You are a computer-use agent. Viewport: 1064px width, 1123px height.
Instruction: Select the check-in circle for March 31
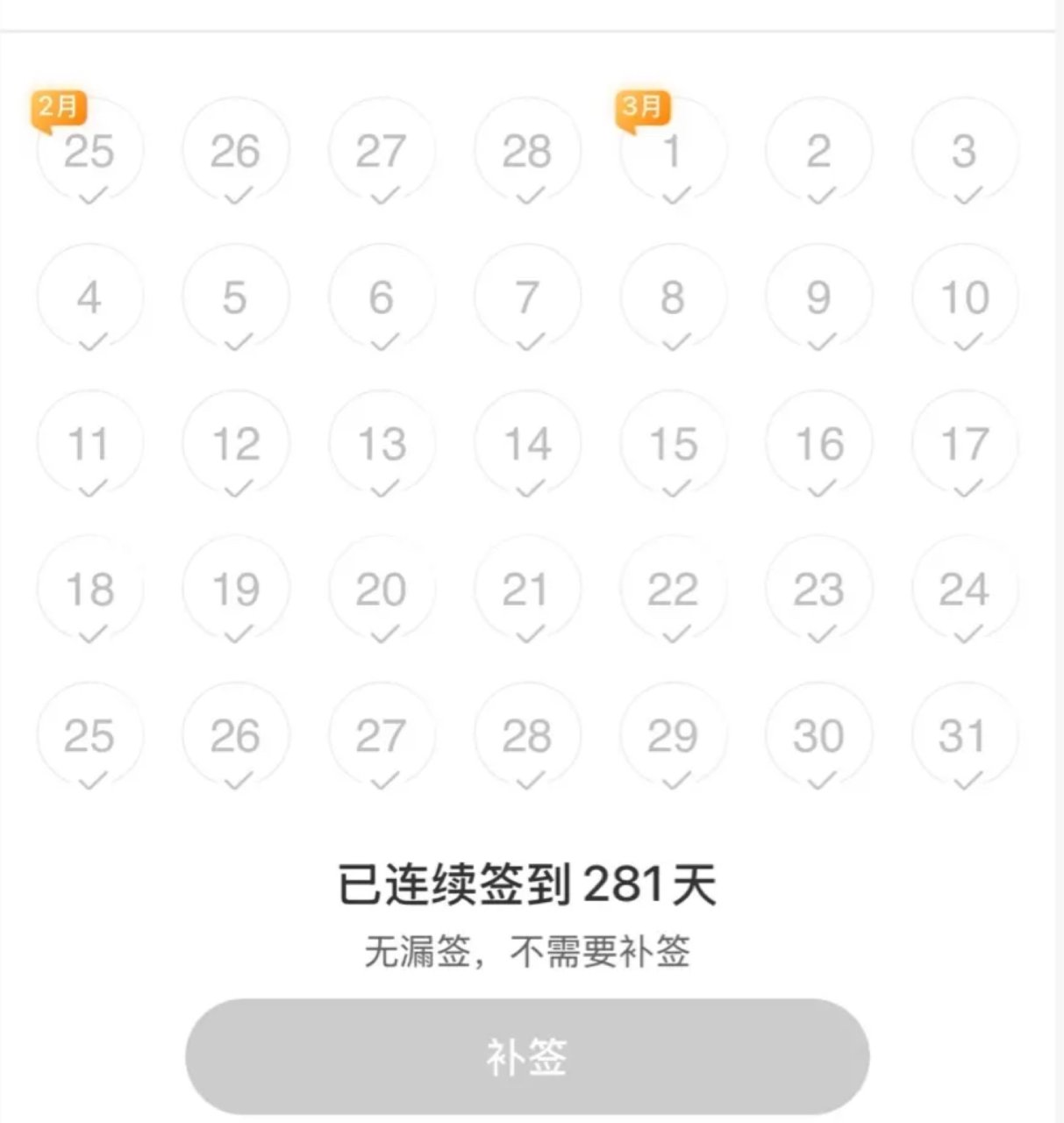click(x=964, y=736)
